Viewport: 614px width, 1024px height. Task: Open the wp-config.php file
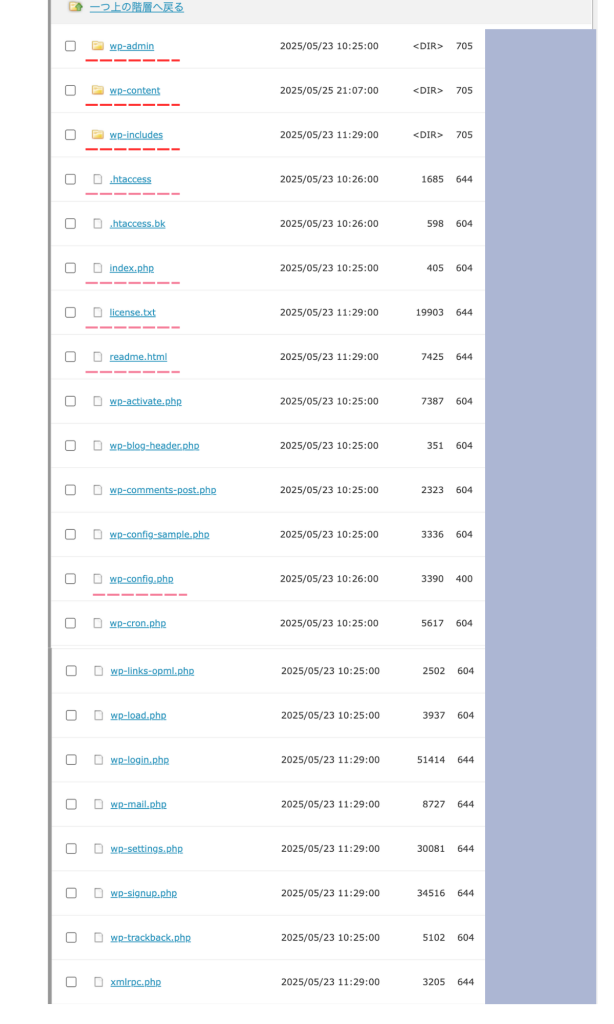pos(141,579)
